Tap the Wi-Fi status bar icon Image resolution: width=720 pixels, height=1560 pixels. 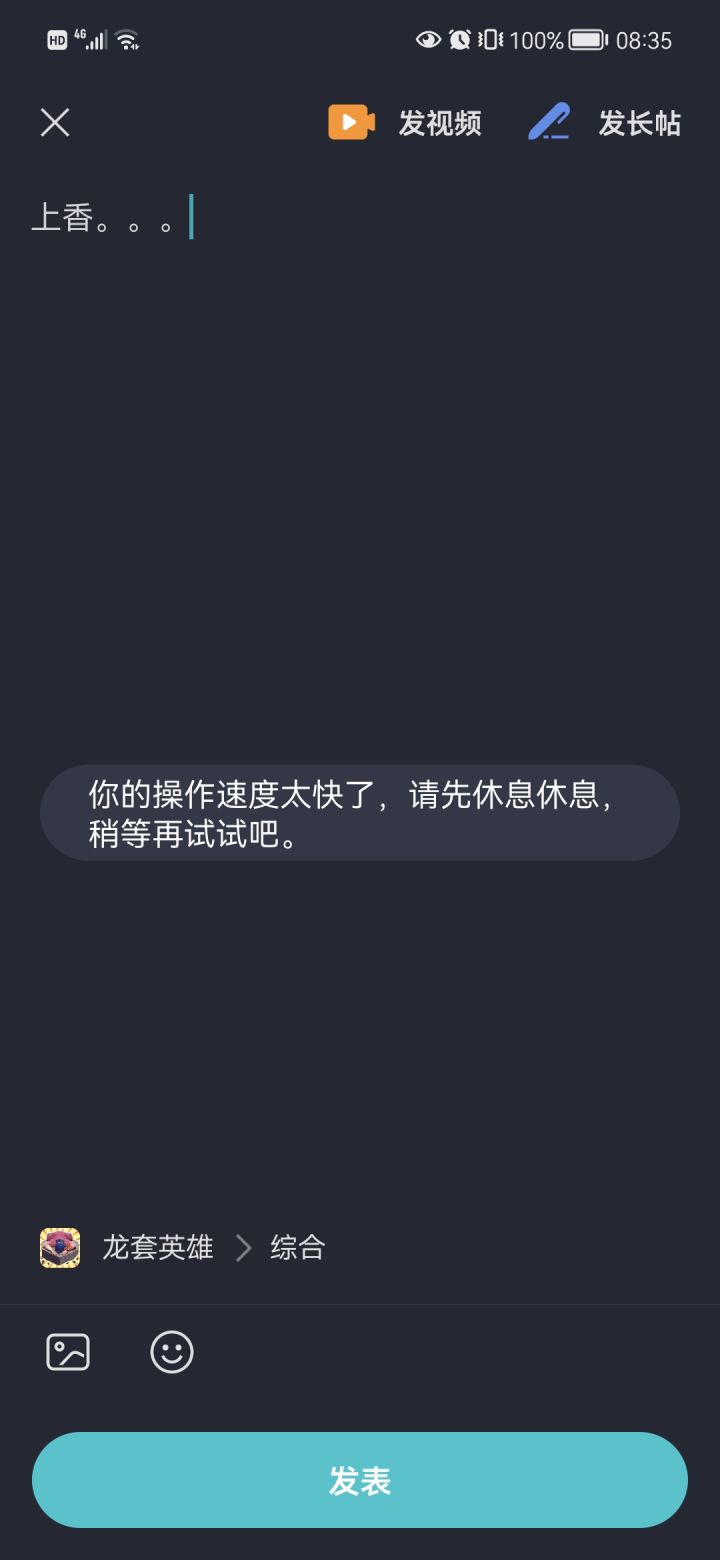[127, 39]
